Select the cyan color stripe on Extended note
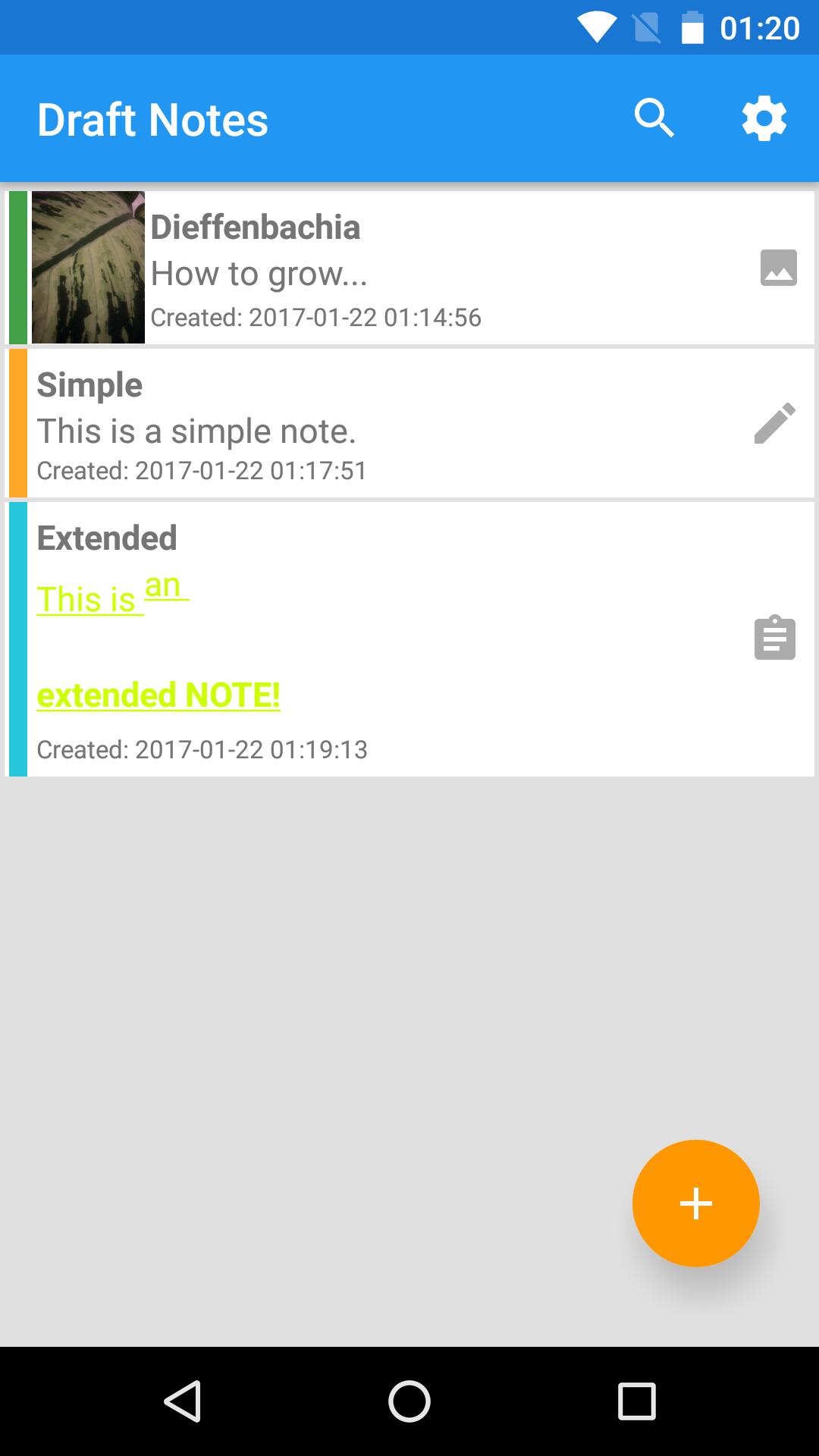 (17, 639)
